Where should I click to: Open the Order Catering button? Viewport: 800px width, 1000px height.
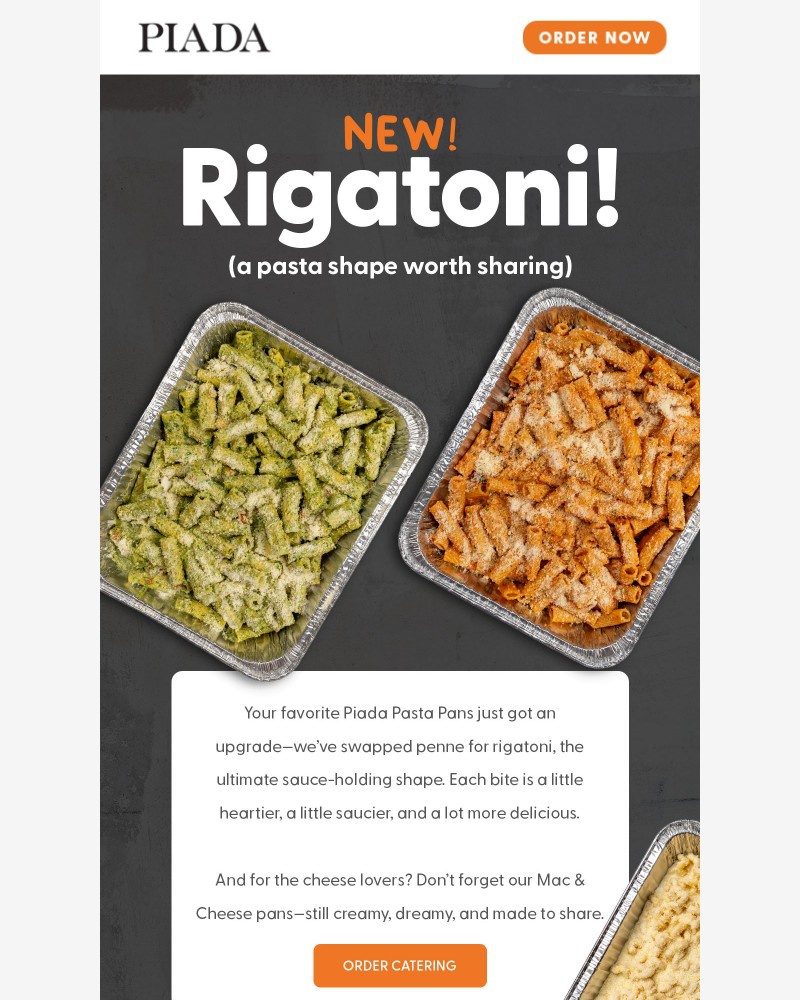(400, 965)
